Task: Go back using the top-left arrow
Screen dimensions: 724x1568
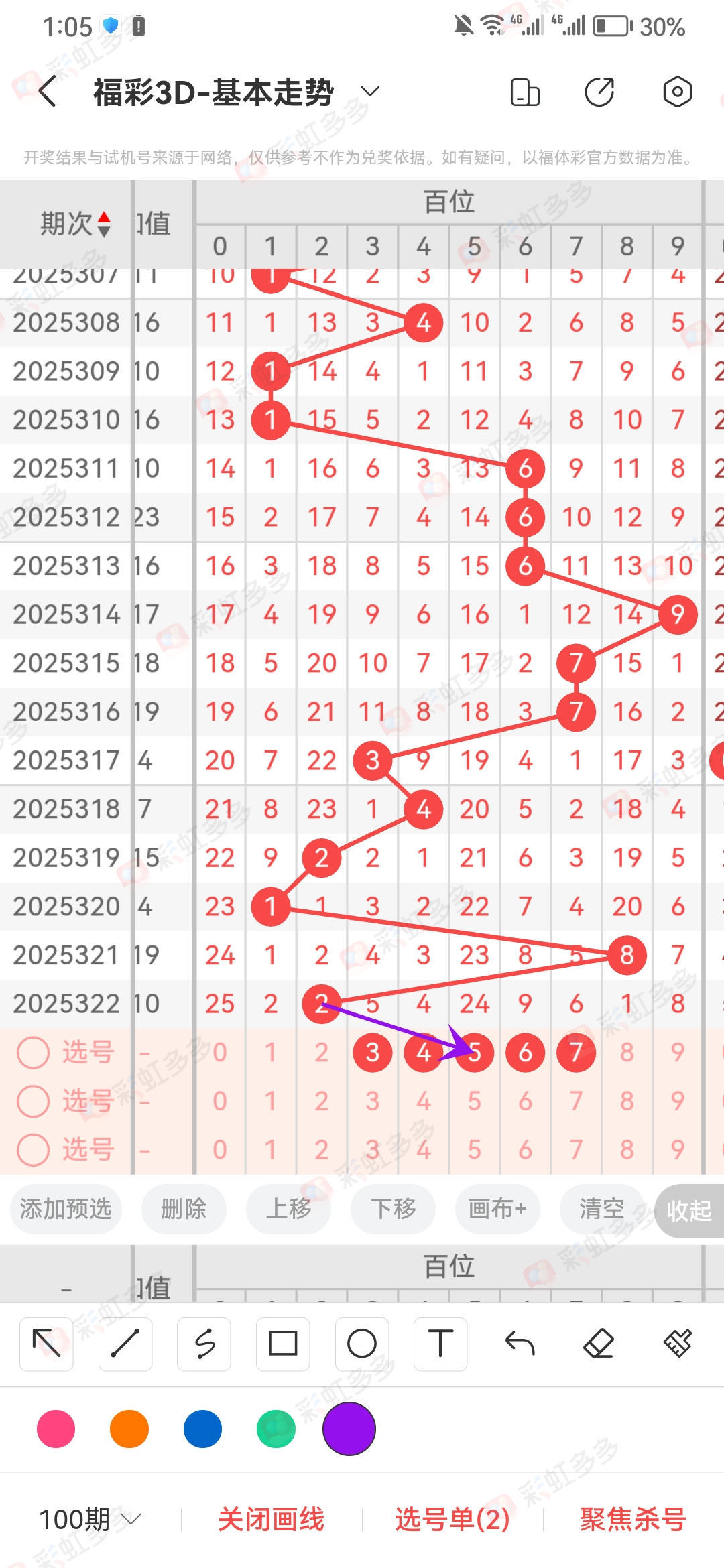Action: [x=47, y=92]
